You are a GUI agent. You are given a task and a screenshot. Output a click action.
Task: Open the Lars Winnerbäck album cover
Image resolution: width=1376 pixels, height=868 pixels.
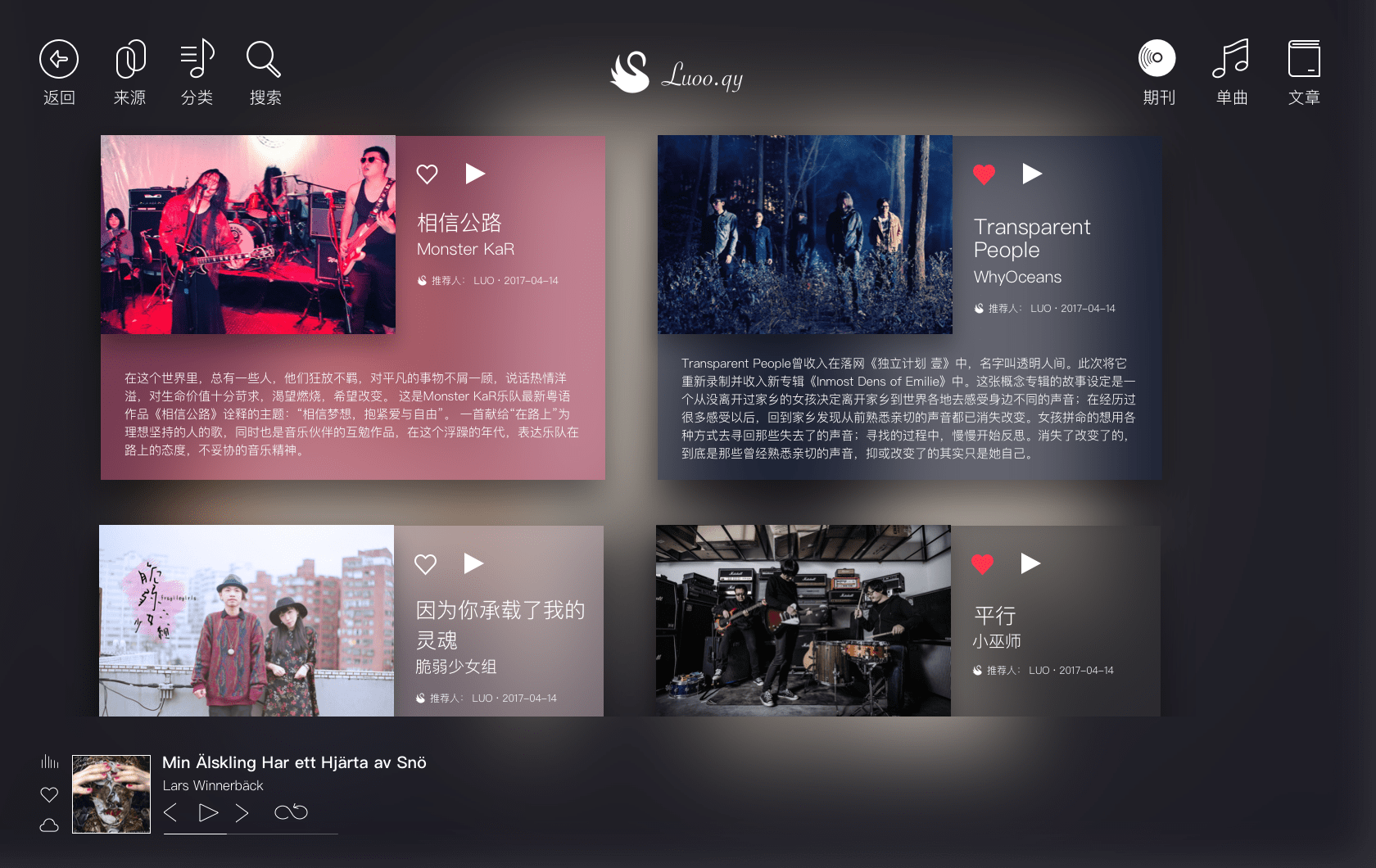[111, 793]
